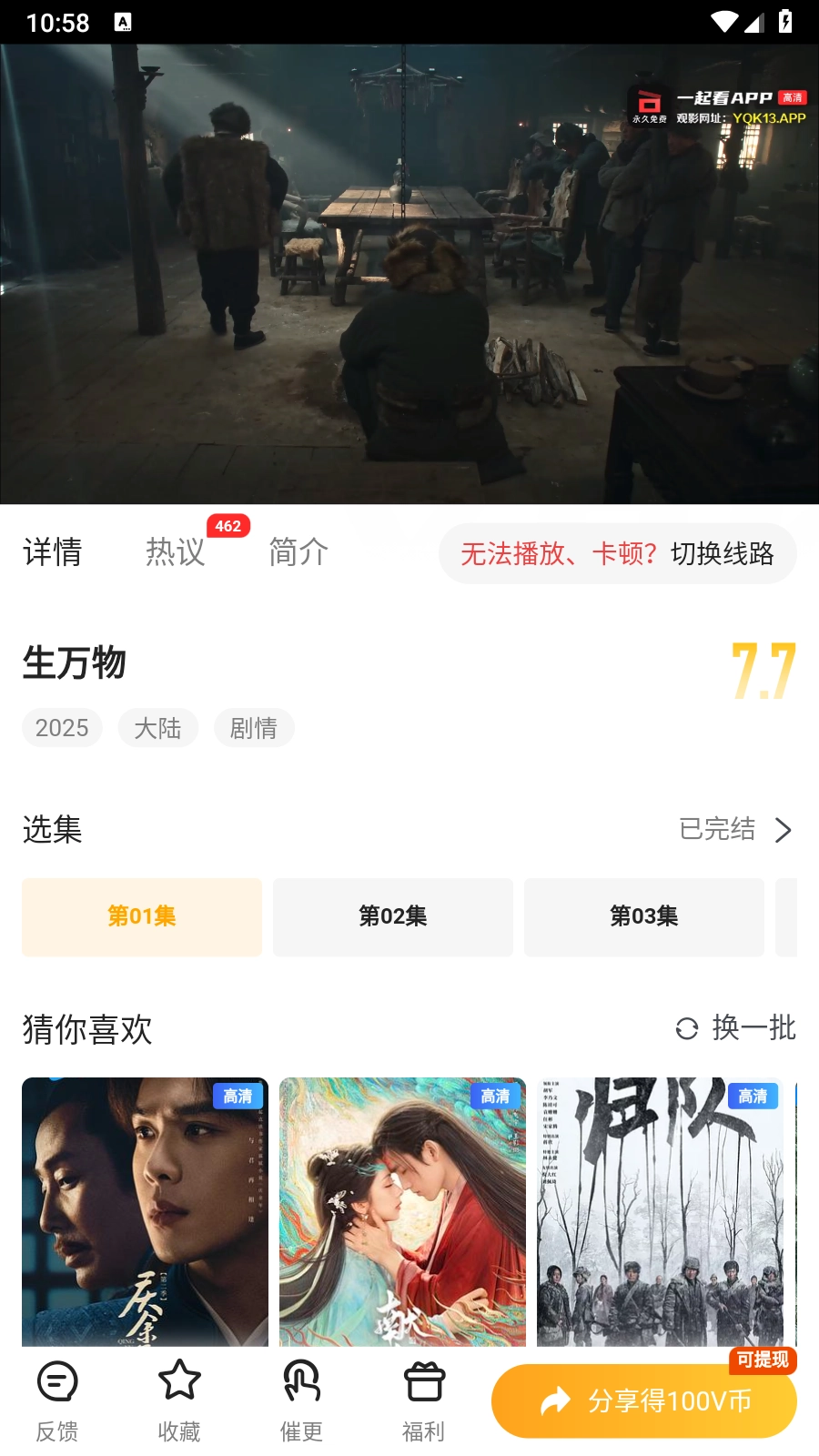This screenshot has height=1456, width=819.
Task: Select episode 第02集
Action: (x=392, y=916)
